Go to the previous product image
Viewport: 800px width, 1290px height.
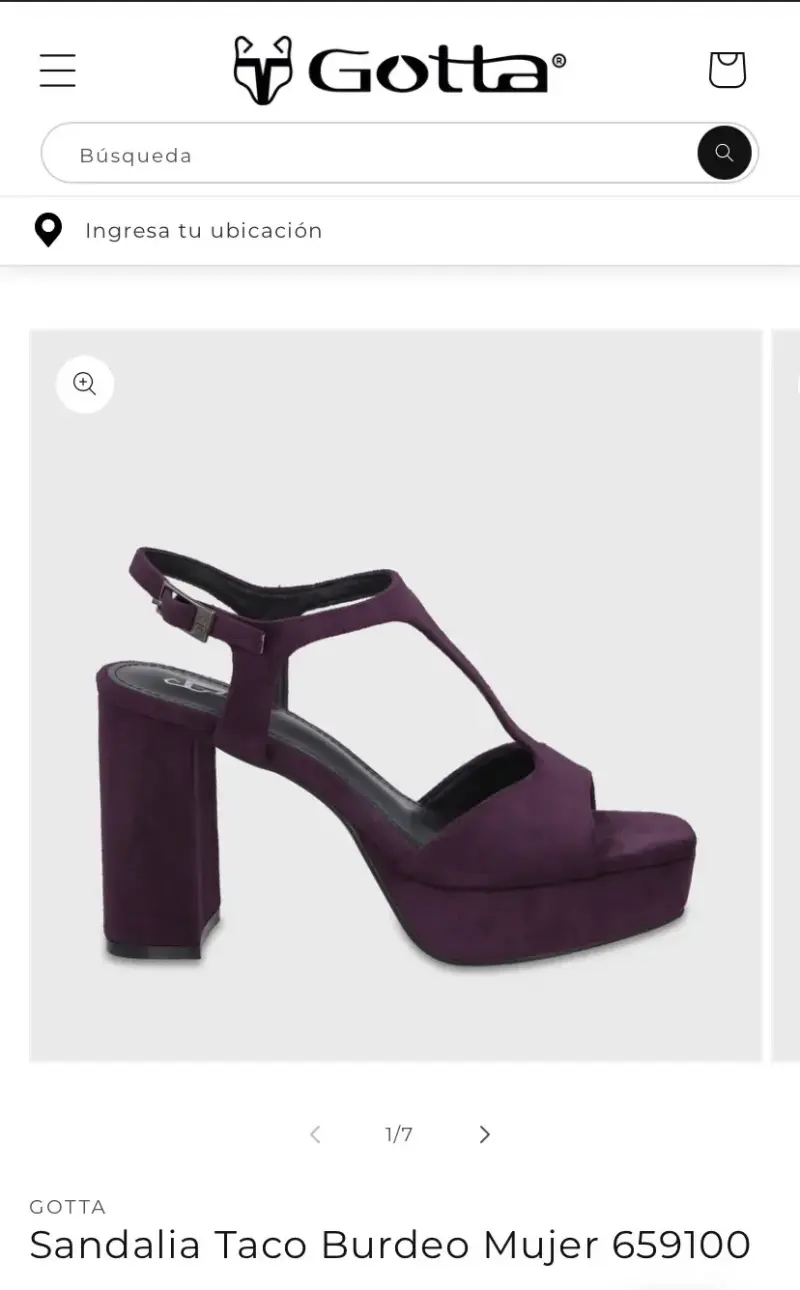pyautogui.click(x=315, y=1134)
